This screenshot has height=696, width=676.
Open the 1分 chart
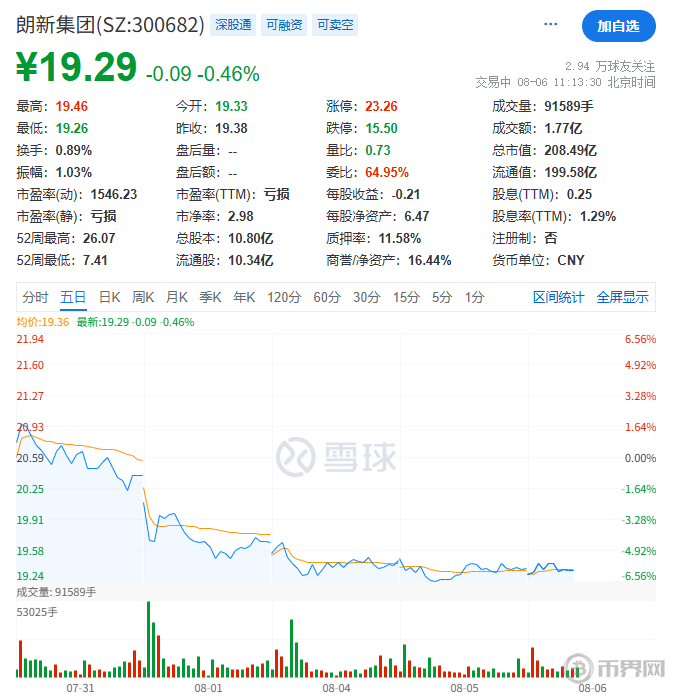pos(474,297)
